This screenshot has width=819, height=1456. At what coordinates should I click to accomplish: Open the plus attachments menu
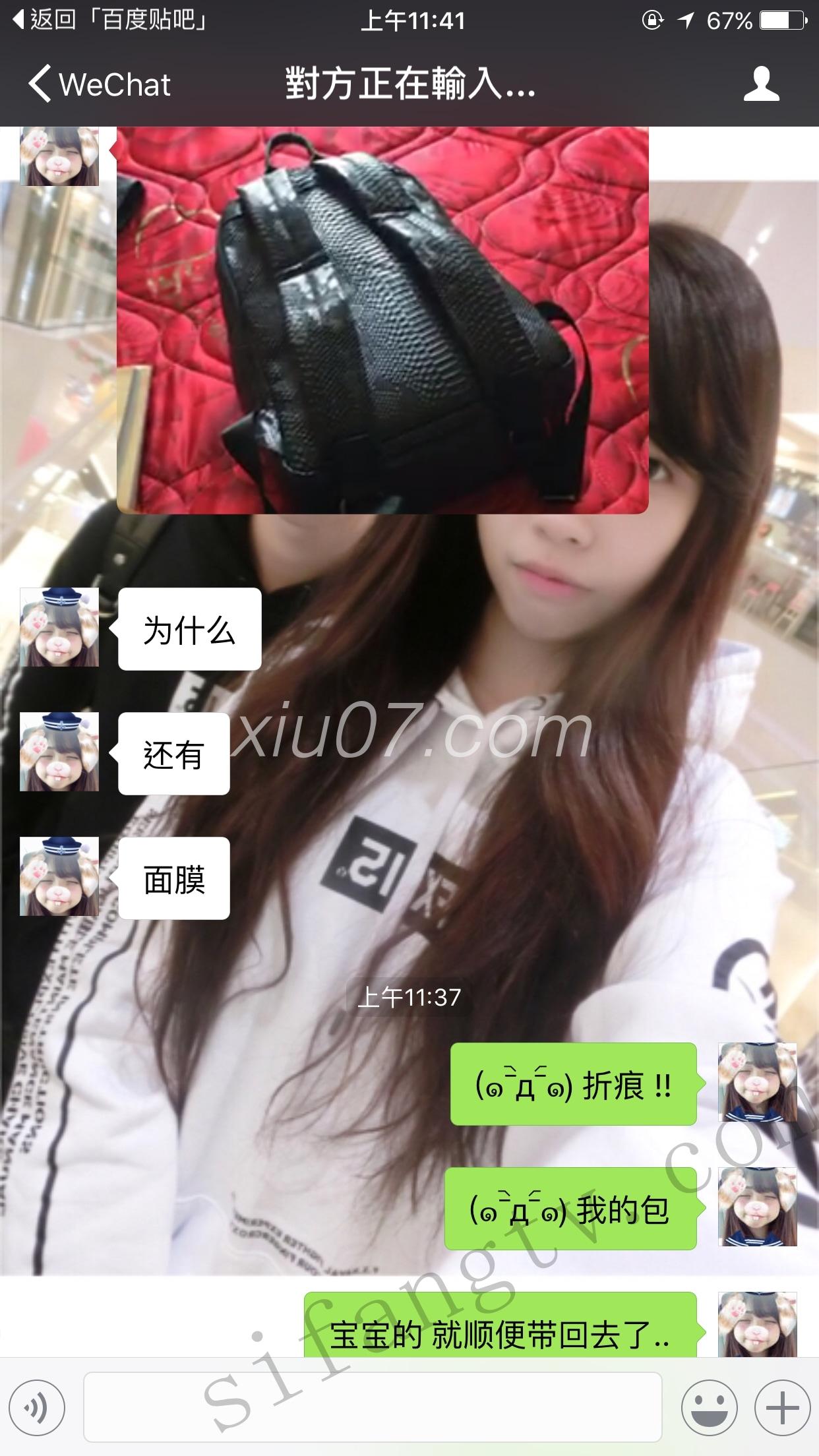pos(782,1408)
